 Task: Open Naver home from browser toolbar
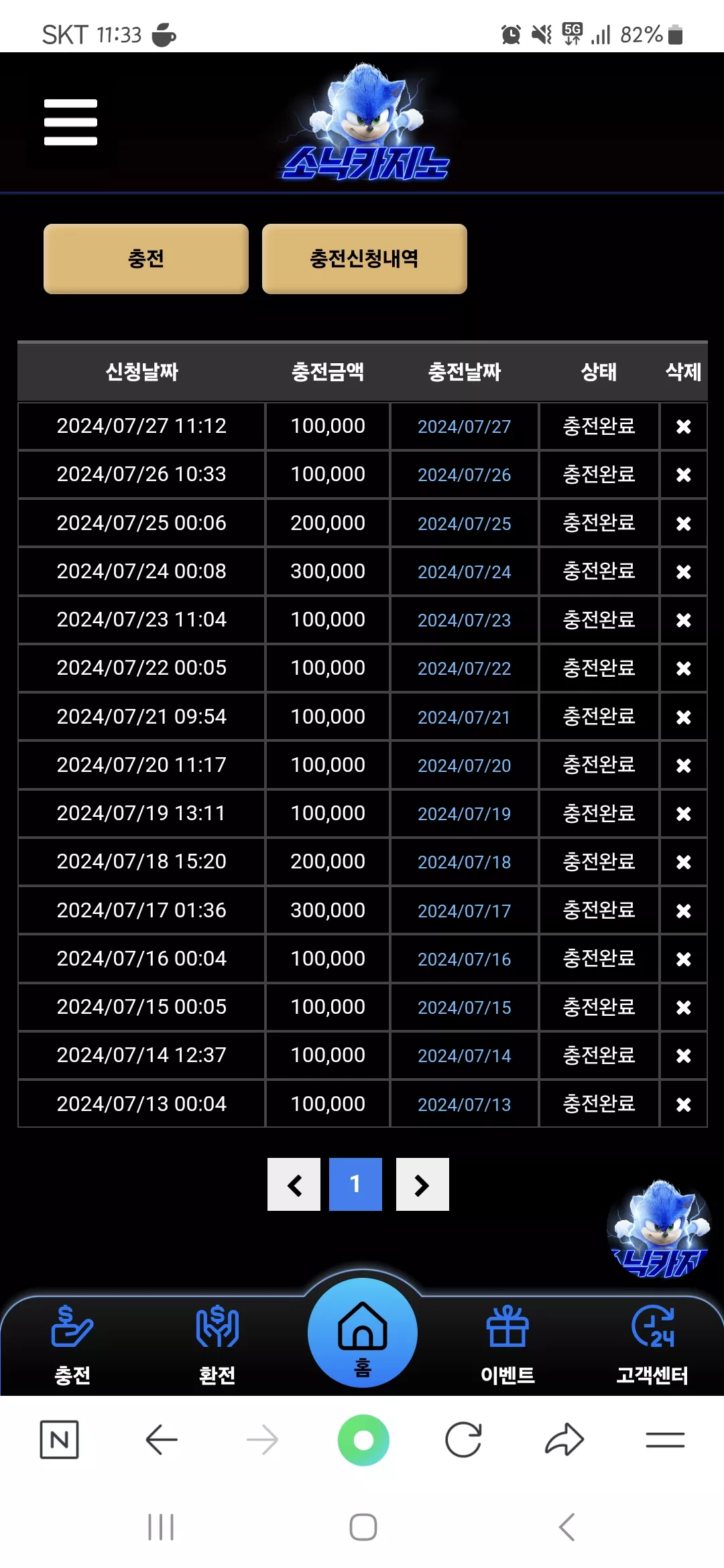coord(60,1439)
